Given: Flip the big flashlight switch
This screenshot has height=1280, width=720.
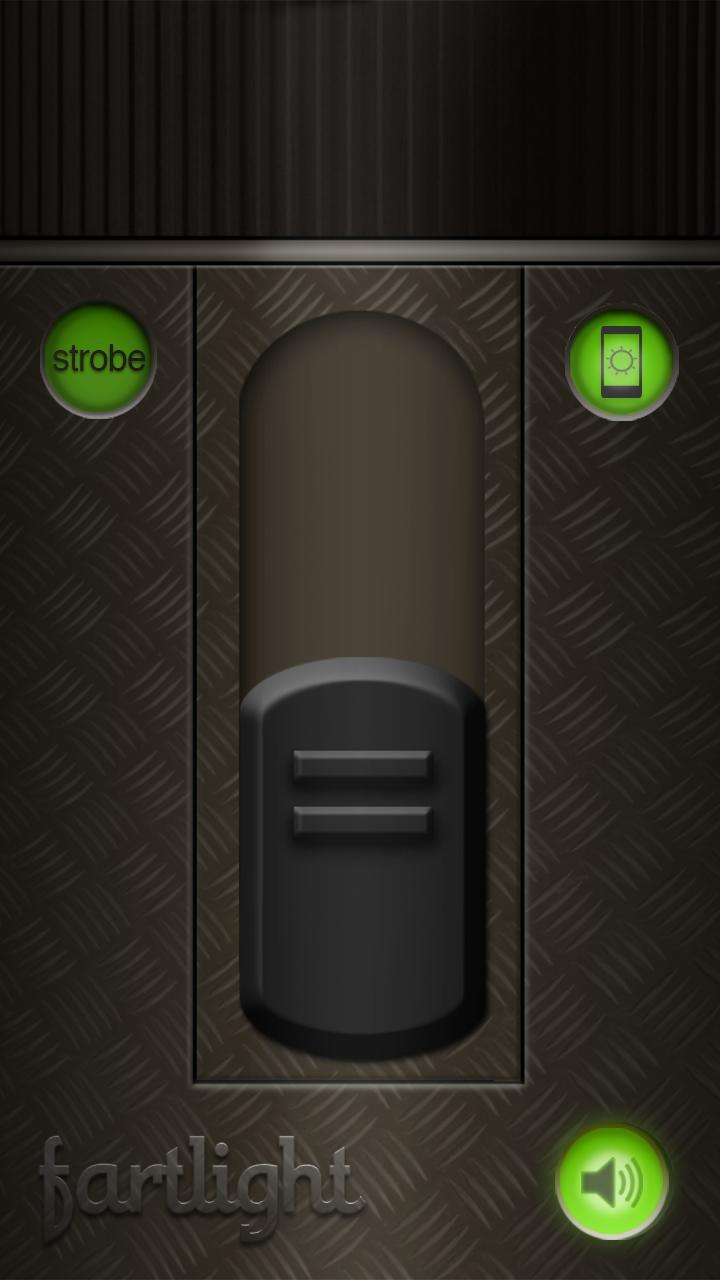Looking at the screenshot, I should (362, 855).
